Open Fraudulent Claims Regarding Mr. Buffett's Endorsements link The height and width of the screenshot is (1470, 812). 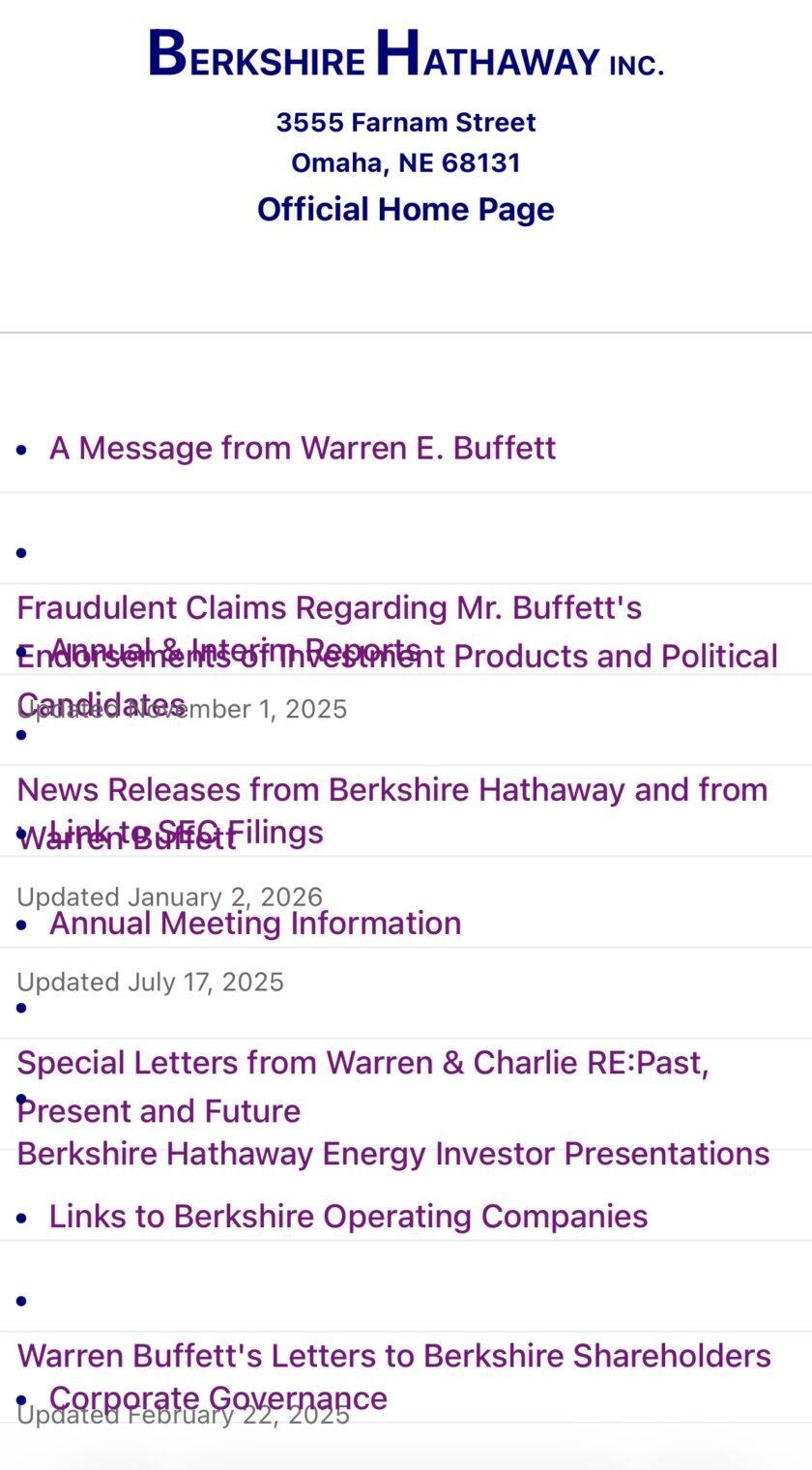pyautogui.click(x=329, y=608)
